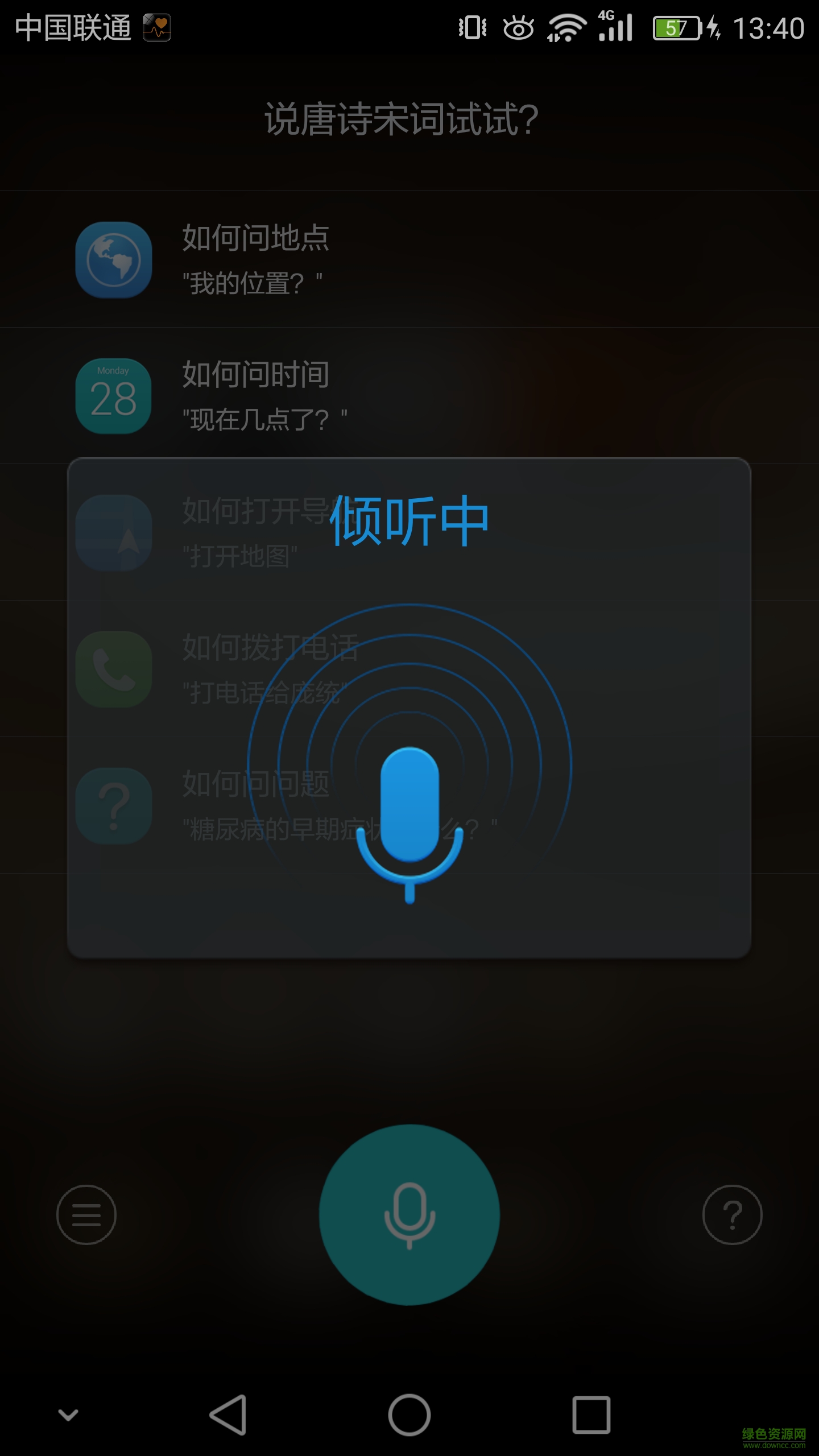Tap the large teal microphone button
Screen dimensions: 819x1456
pyautogui.click(x=409, y=1215)
